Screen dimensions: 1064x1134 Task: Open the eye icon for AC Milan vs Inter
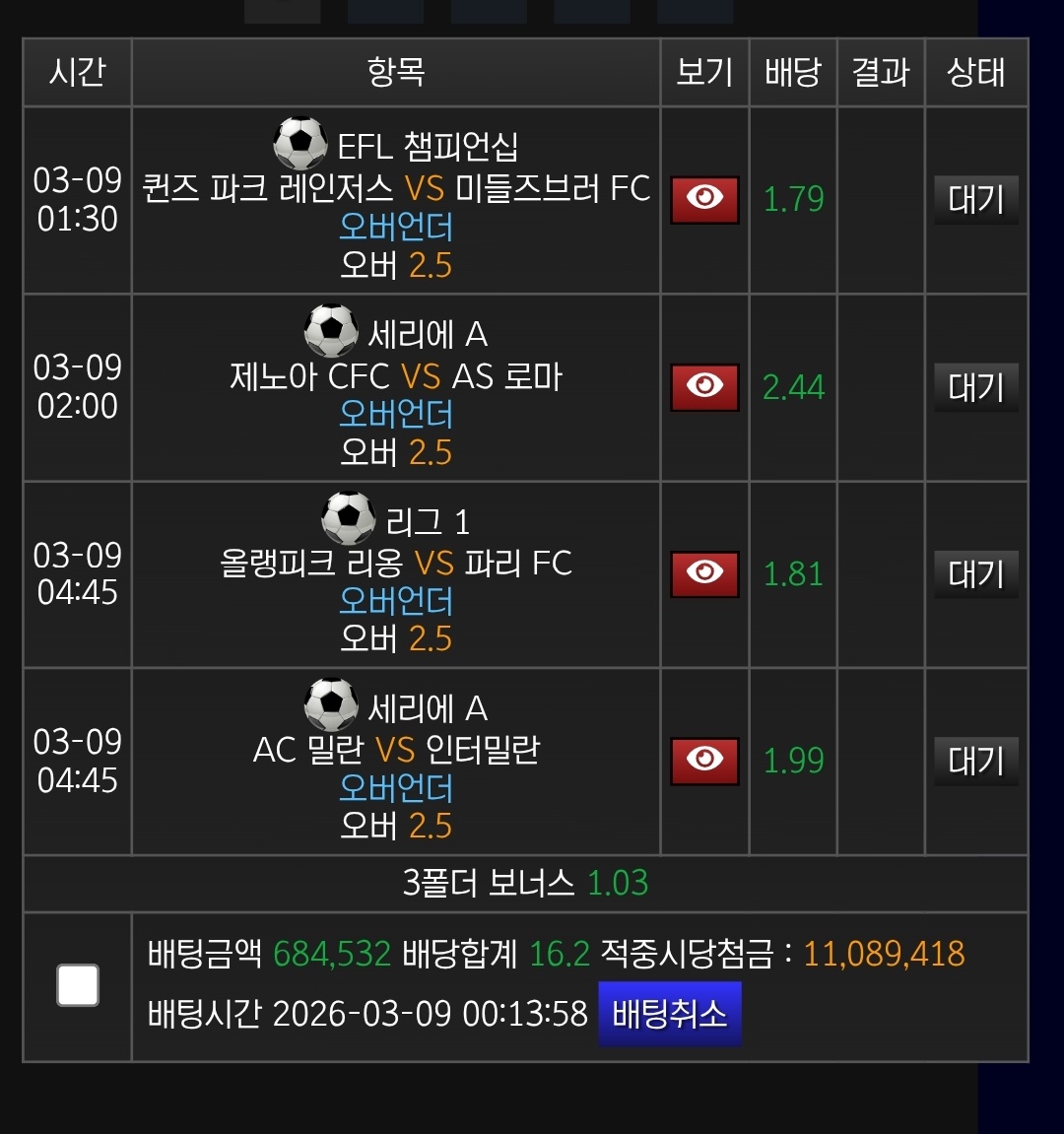[704, 760]
